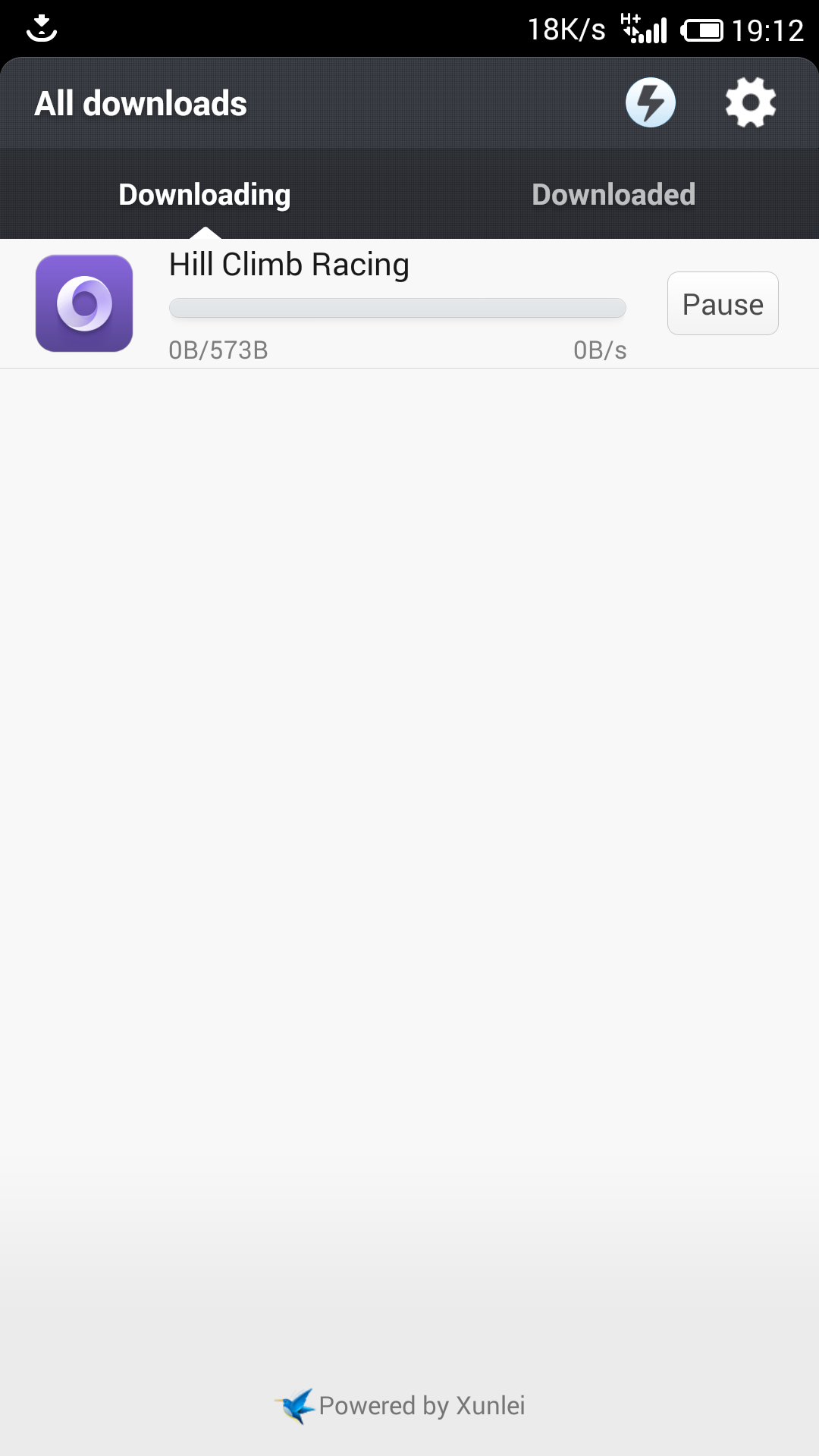Tap the lightning bolt acceleration icon
The width and height of the screenshot is (819, 1456).
point(651,102)
